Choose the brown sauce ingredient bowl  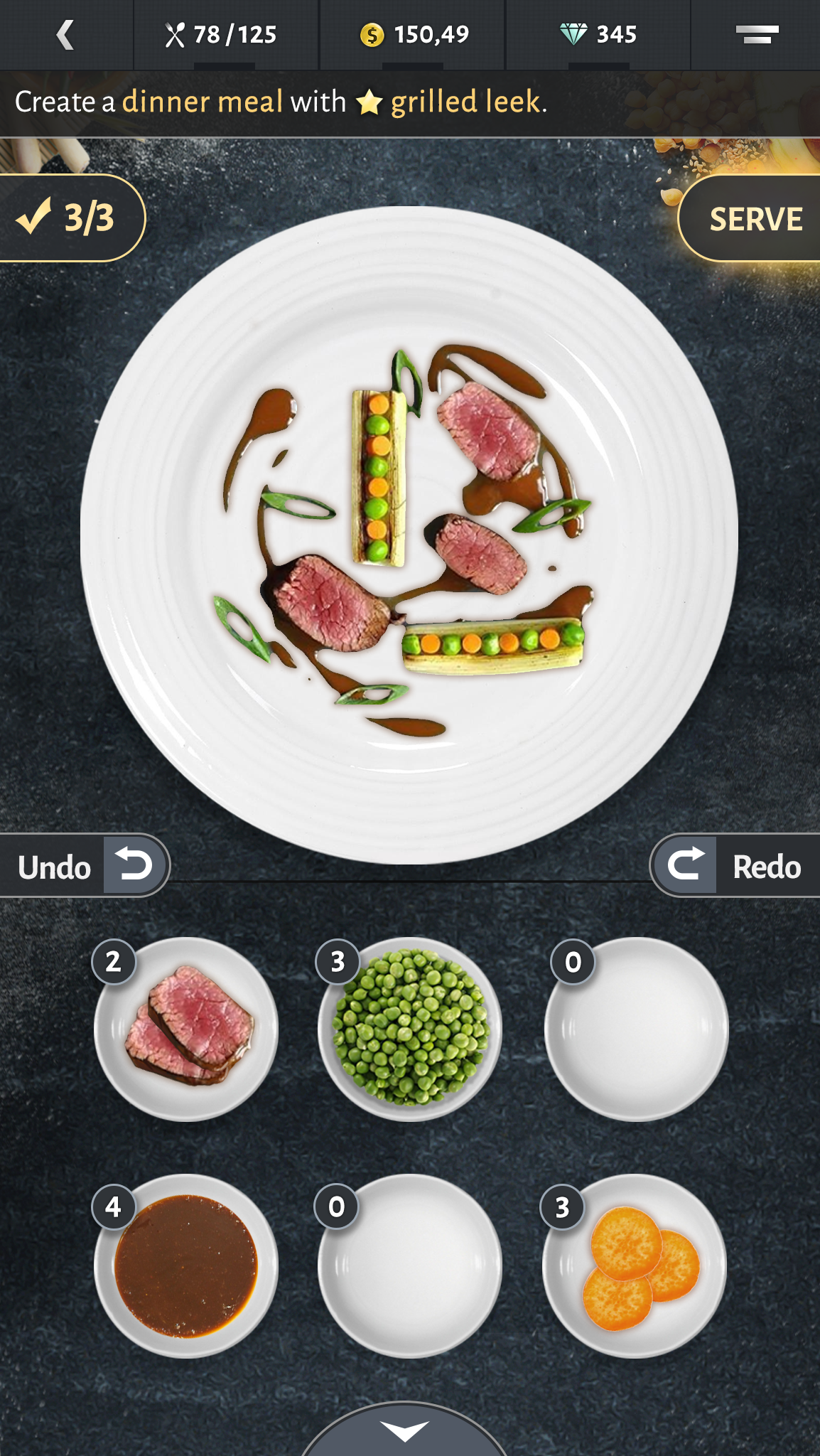coord(186,1266)
